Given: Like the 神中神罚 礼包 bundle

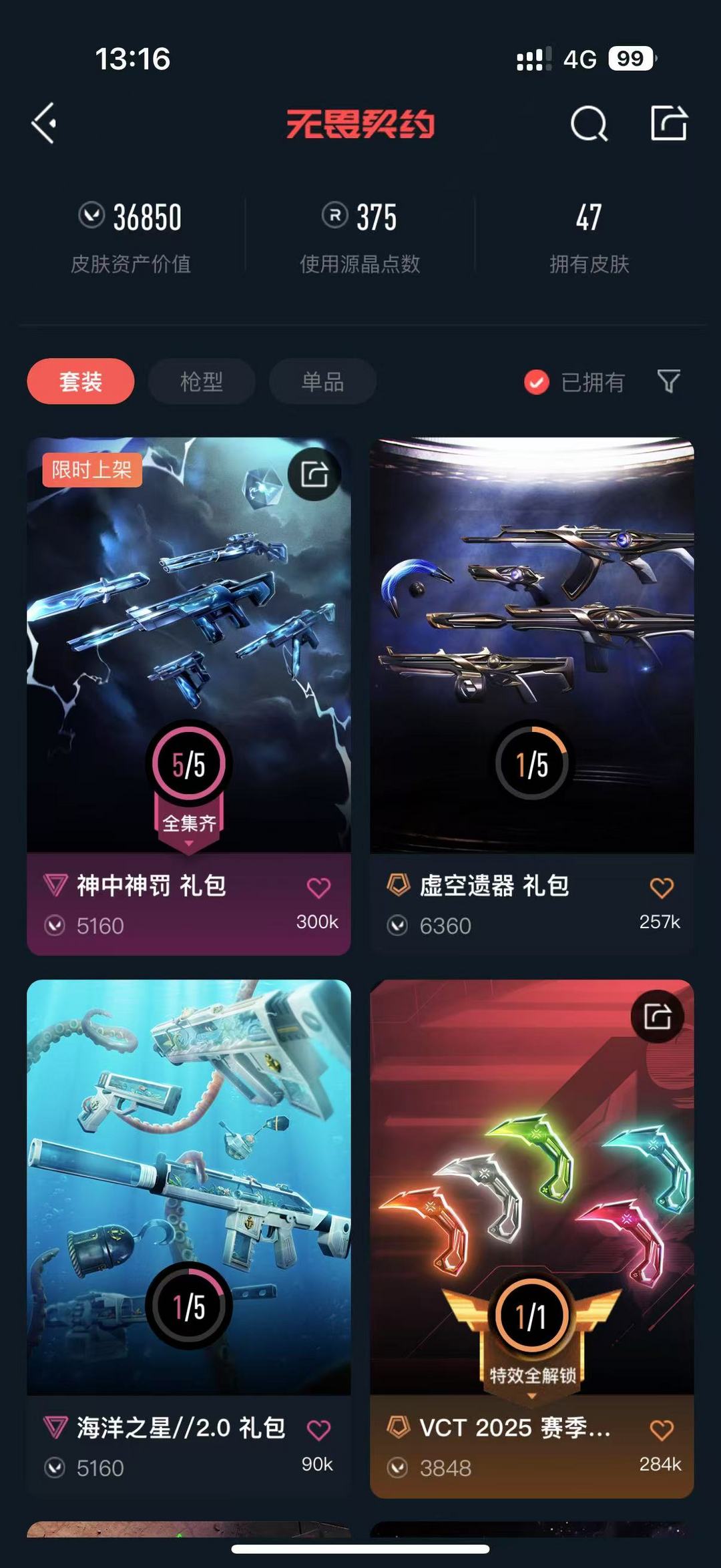Looking at the screenshot, I should [318, 888].
